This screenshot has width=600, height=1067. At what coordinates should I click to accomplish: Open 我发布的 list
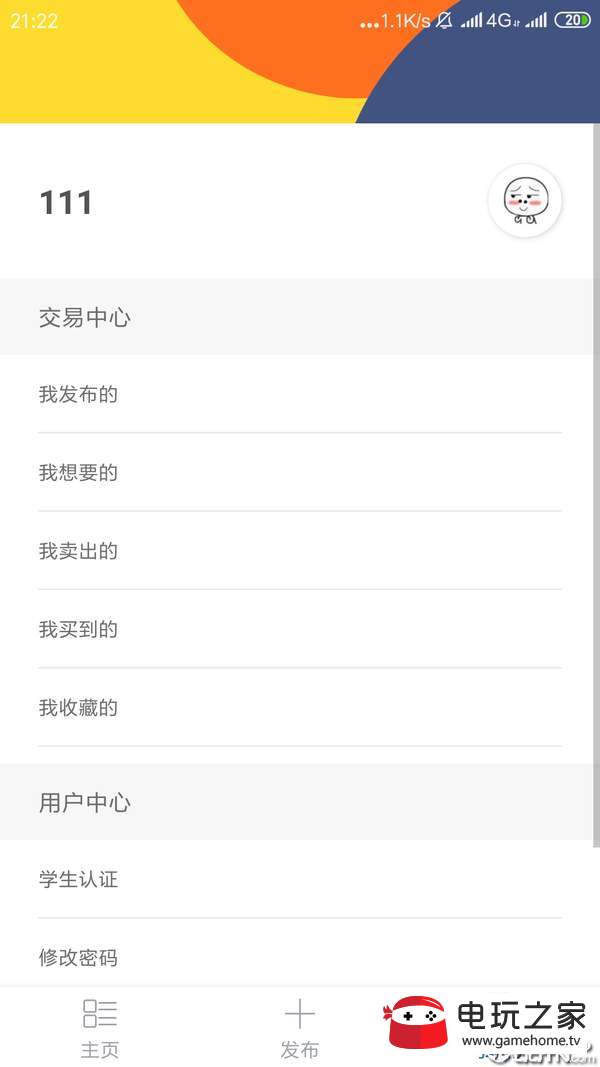tap(299, 394)
